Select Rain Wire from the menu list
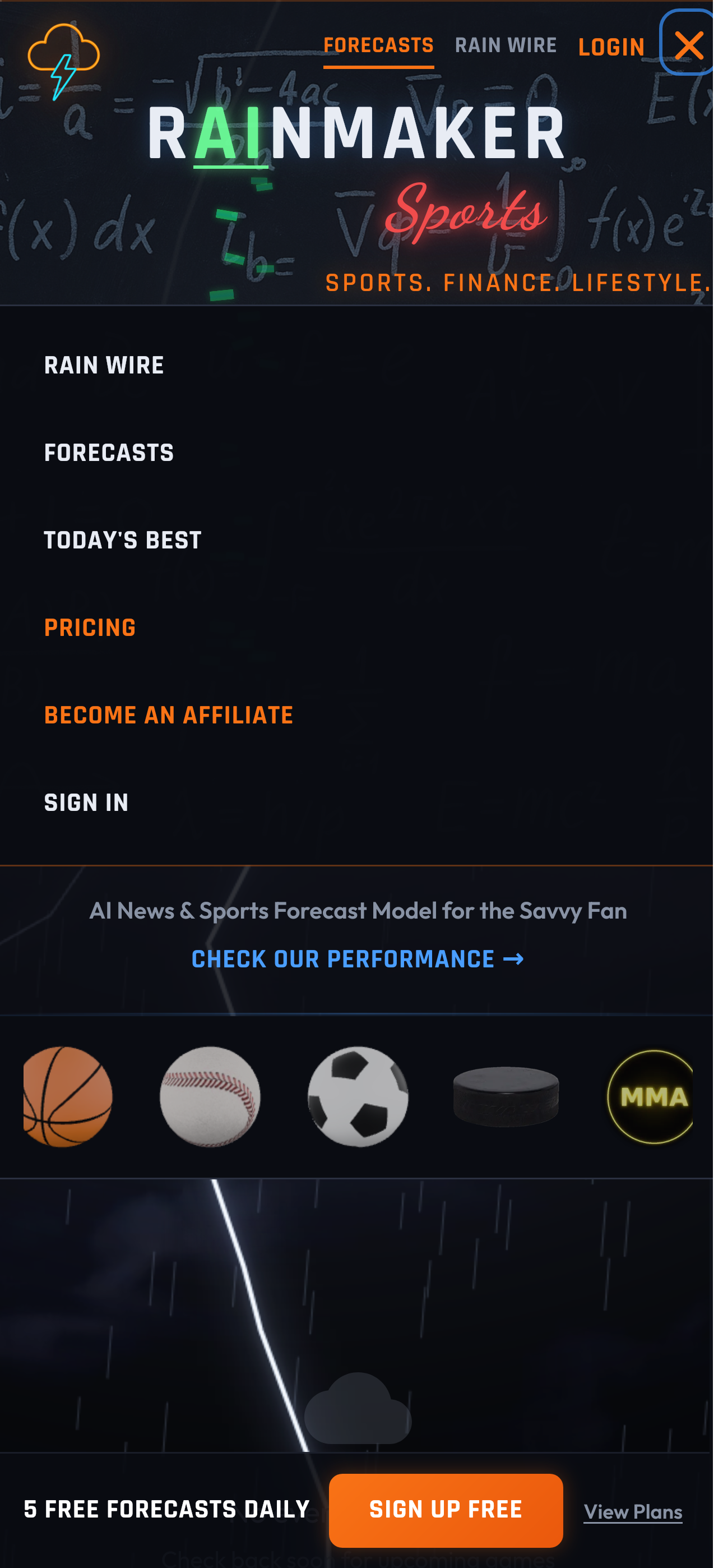723x1568 pixels. pos(104,366)
